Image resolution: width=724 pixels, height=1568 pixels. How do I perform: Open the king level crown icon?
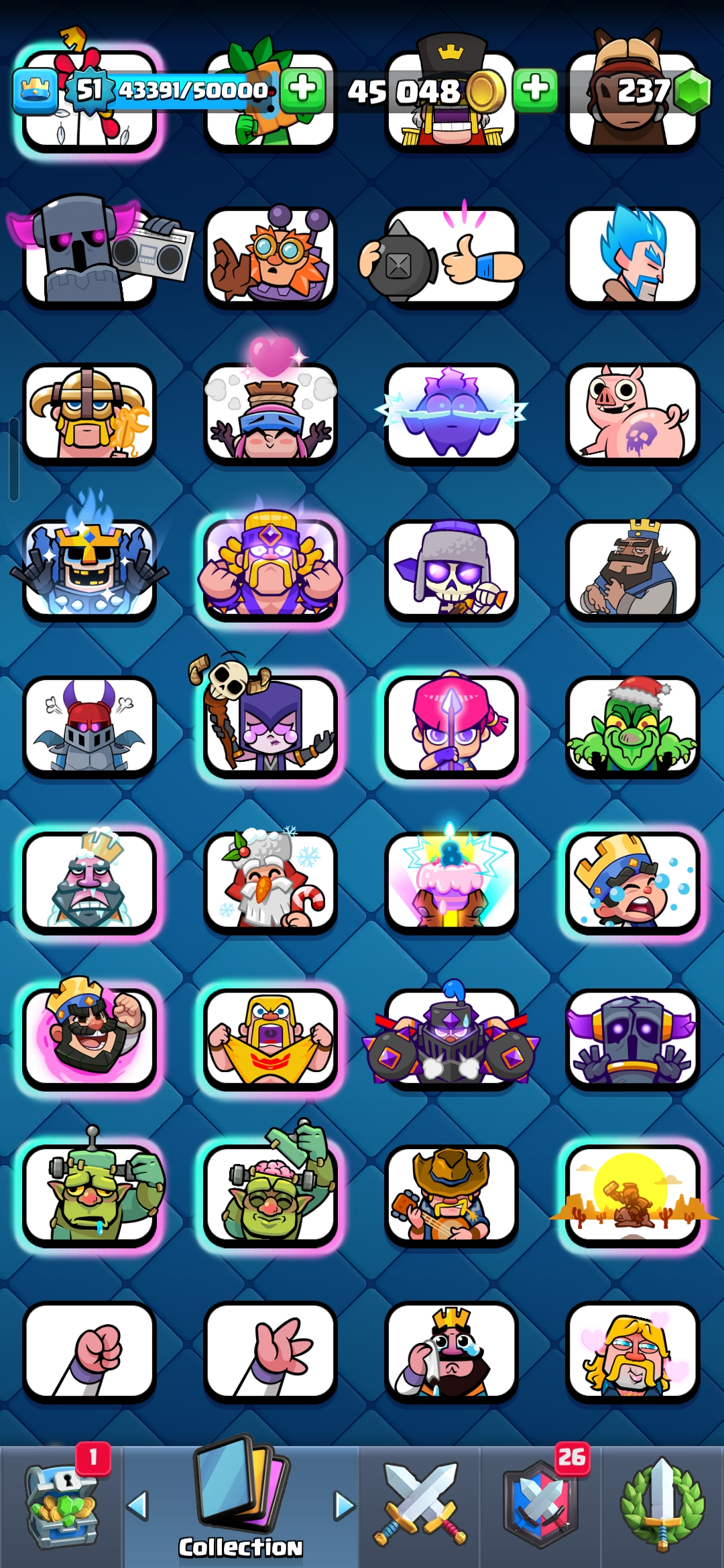click(x=35, y=90)
